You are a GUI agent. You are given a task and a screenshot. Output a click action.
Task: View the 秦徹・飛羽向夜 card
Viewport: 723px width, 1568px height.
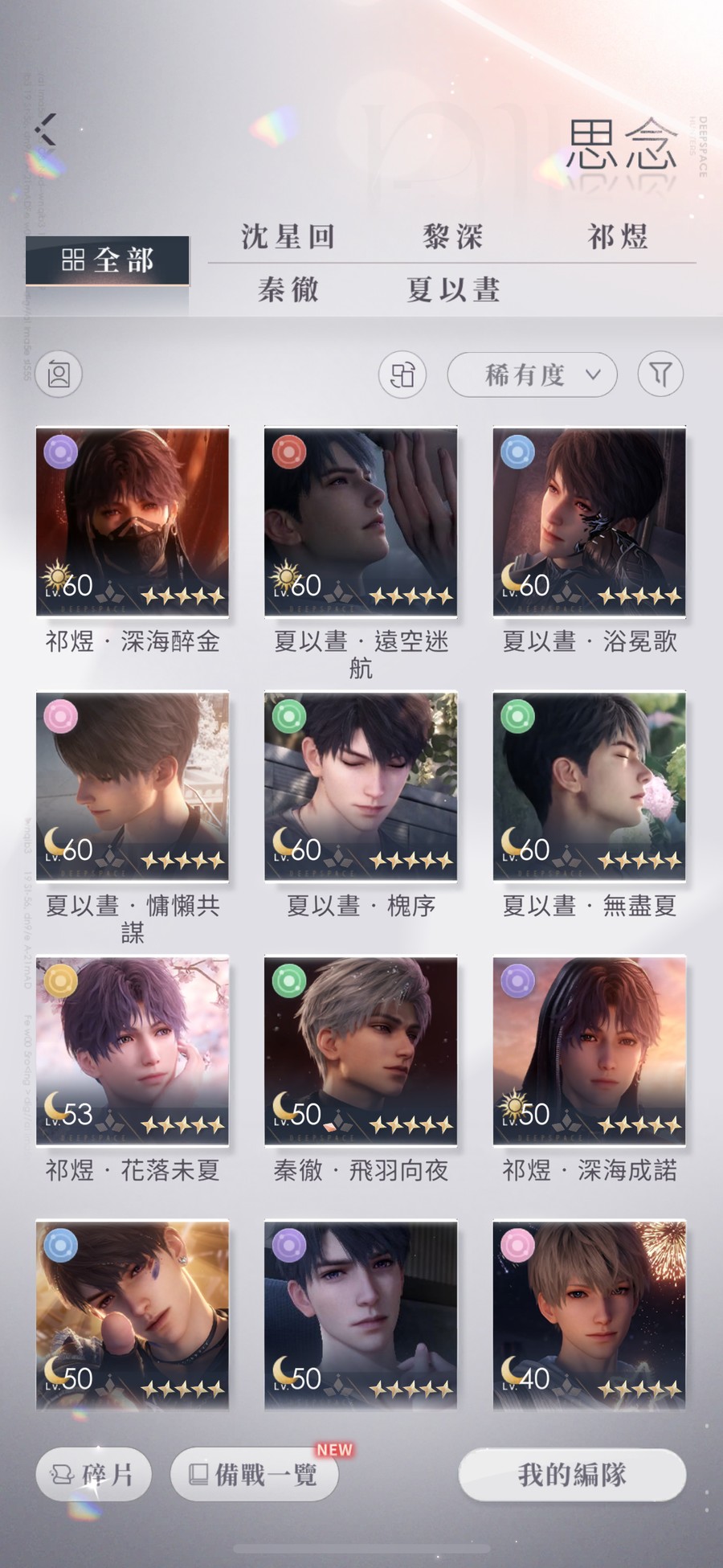pyautogui.click(x=361, y=1050)
